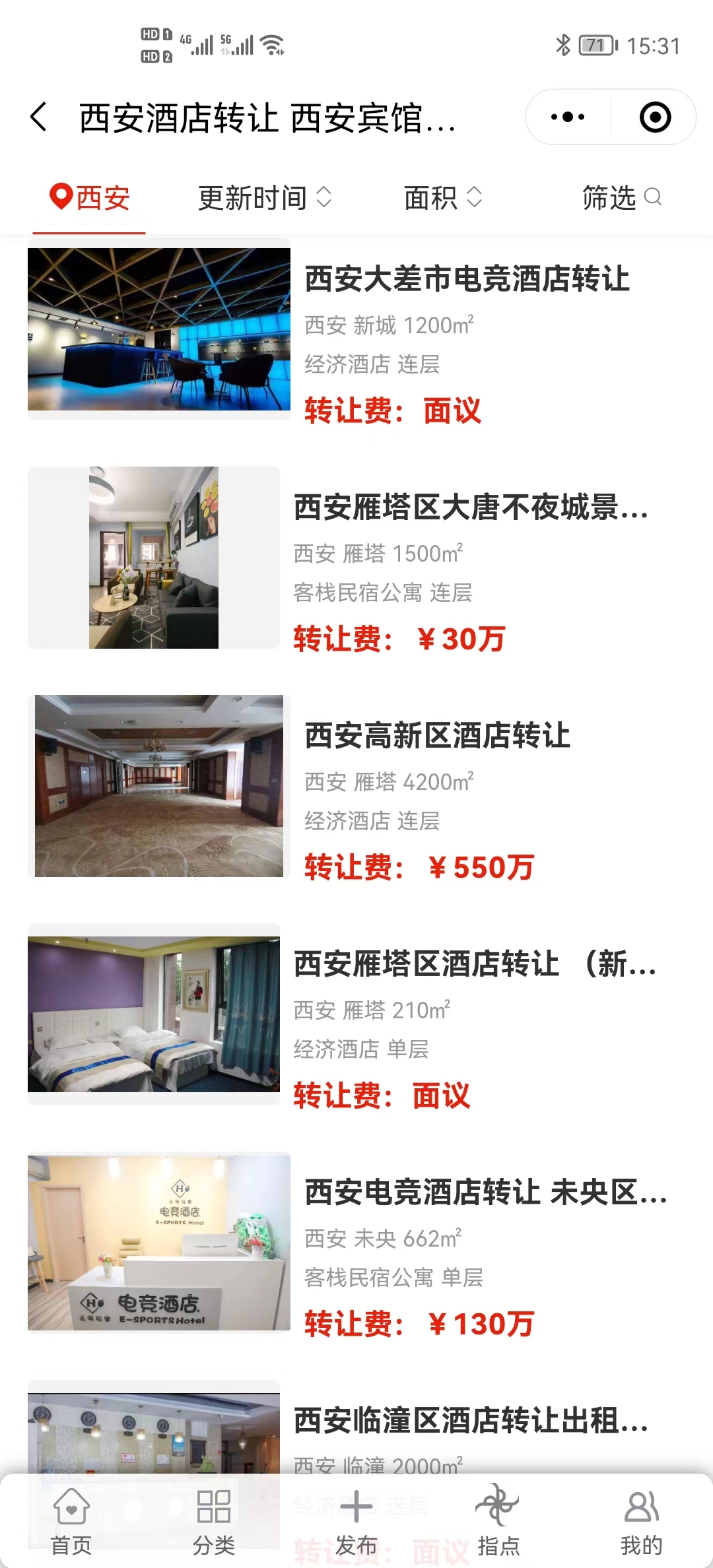Open the 西安雁塔区酒店转让（新 listing
This screenshot has height=1568, width=713.
point(474,964)
